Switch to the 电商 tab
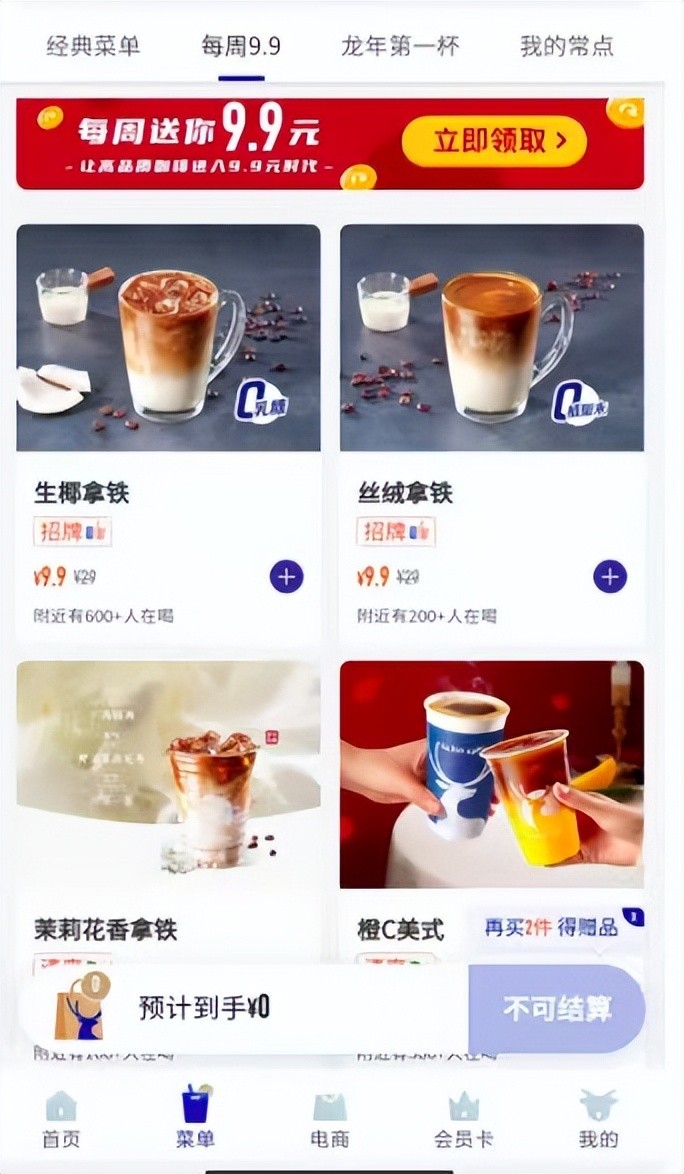Screen dimensions: 684x1174 (330, 1118)
